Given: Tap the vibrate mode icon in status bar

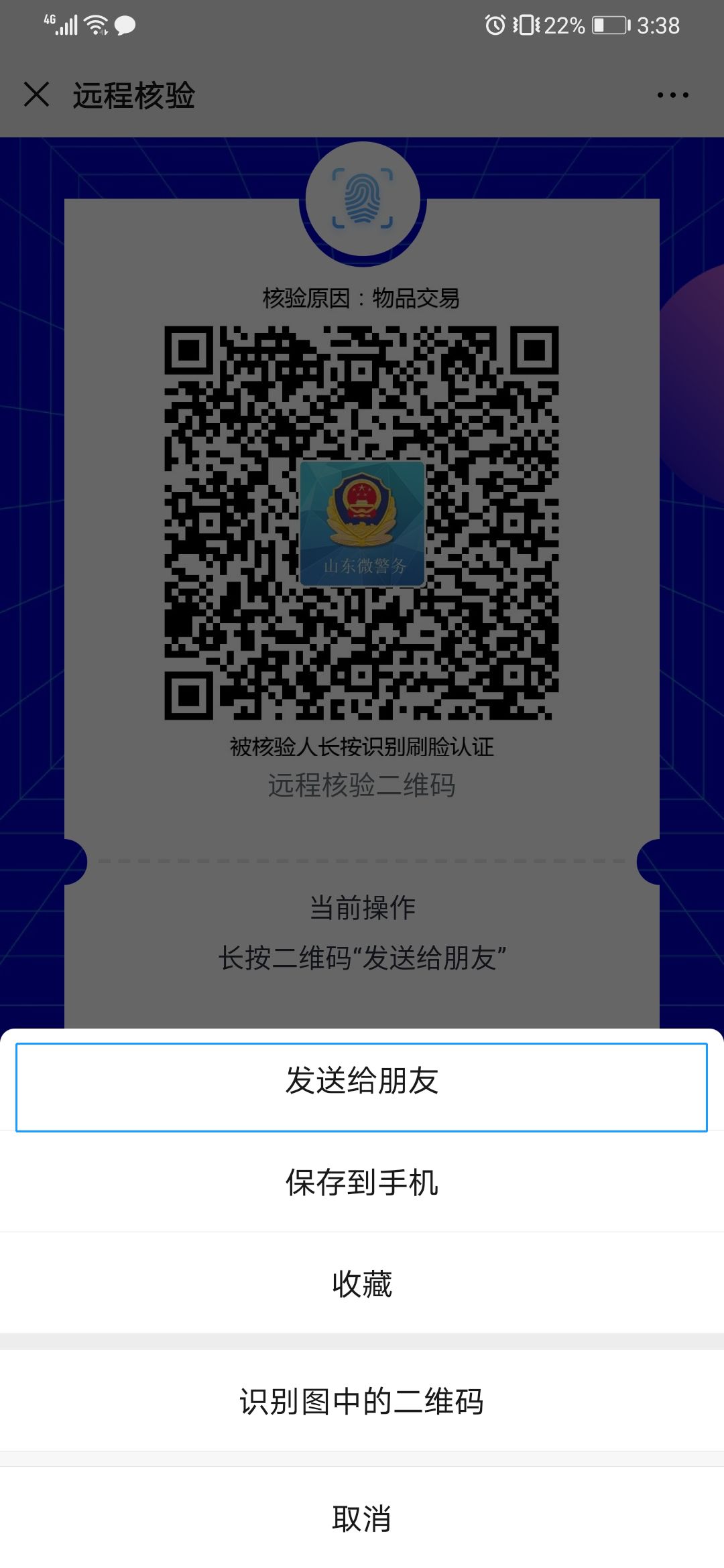Looking at the screenshot, I should pos(527,25).
